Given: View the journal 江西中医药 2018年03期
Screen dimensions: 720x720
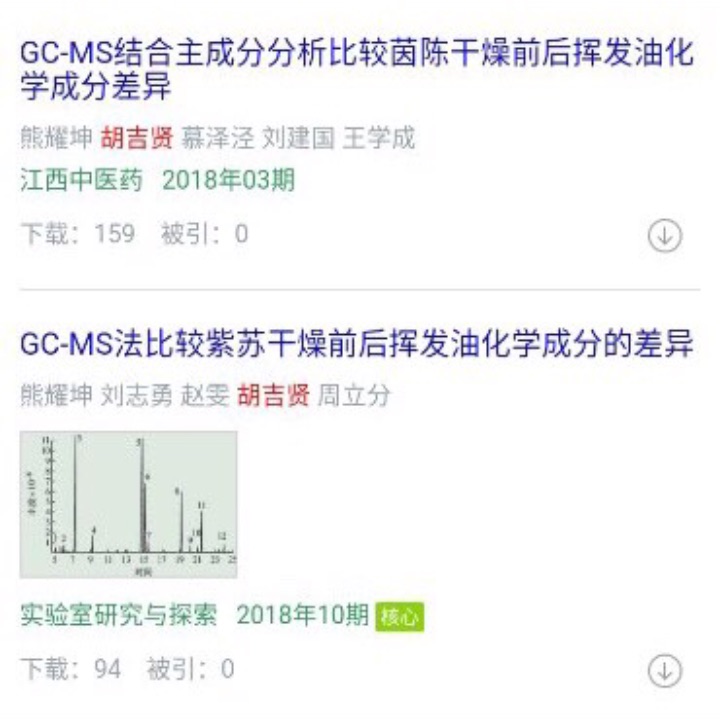Looking at the screenshot, I should (x=157, y=181).
